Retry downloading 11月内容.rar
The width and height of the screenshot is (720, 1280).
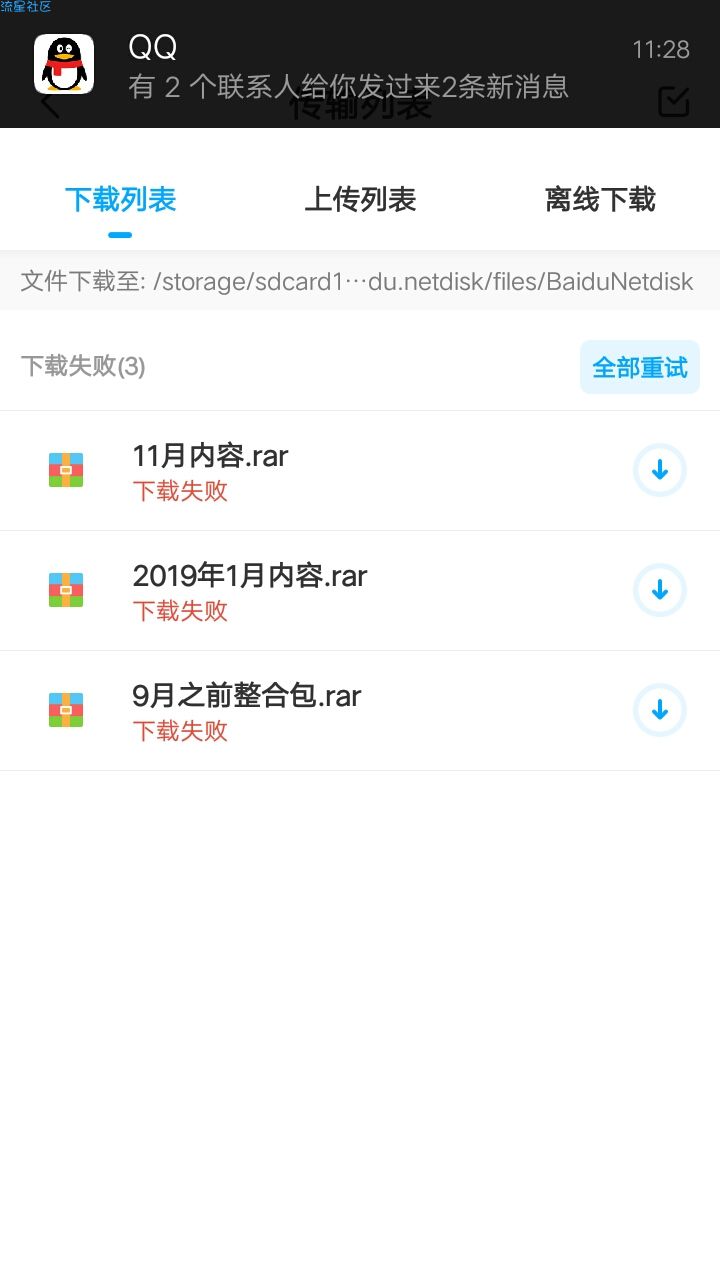click(x=660, y=470)
